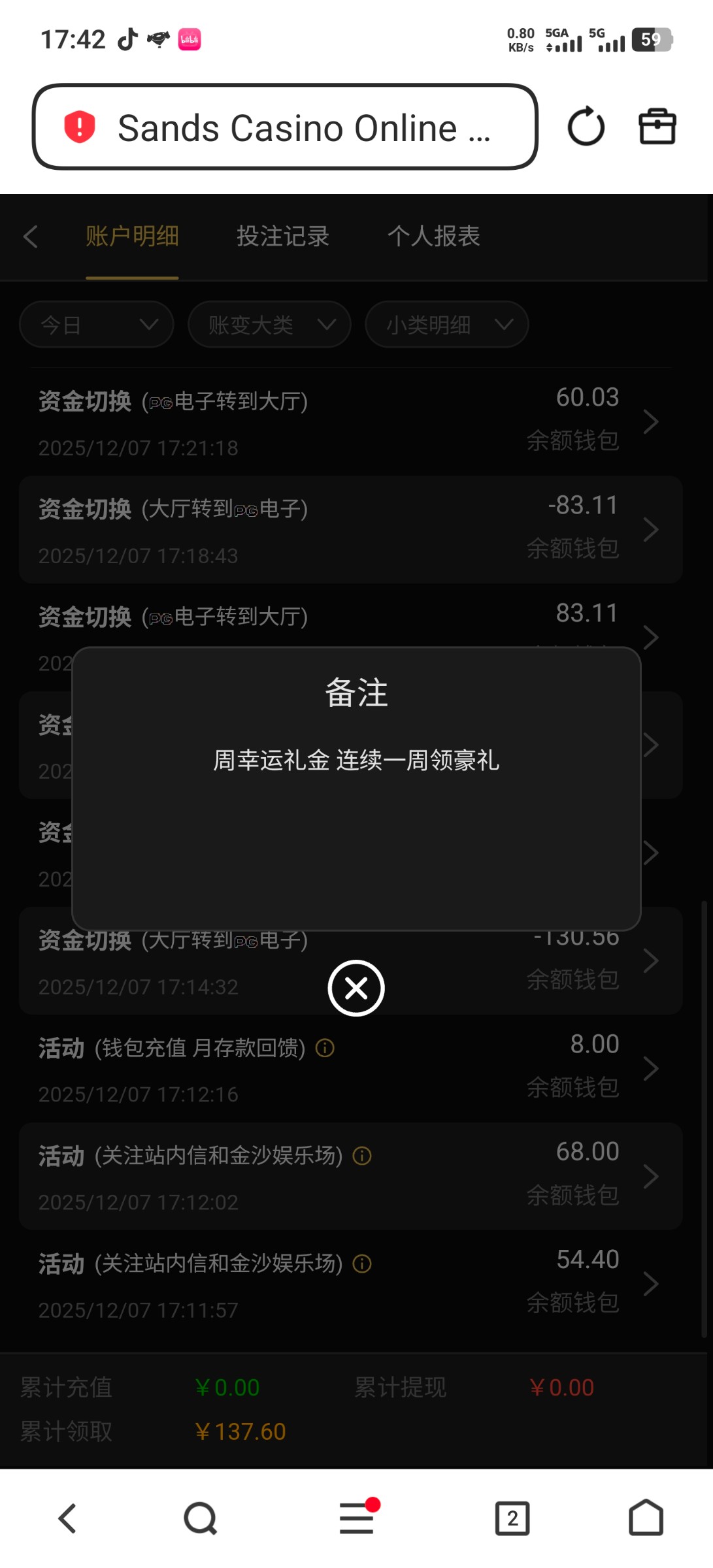Viewport: 713px width, 1568px height.
Task: Show info for the 54.40 activity remark
Action: pyautogui.click(x=362, y=1264)
